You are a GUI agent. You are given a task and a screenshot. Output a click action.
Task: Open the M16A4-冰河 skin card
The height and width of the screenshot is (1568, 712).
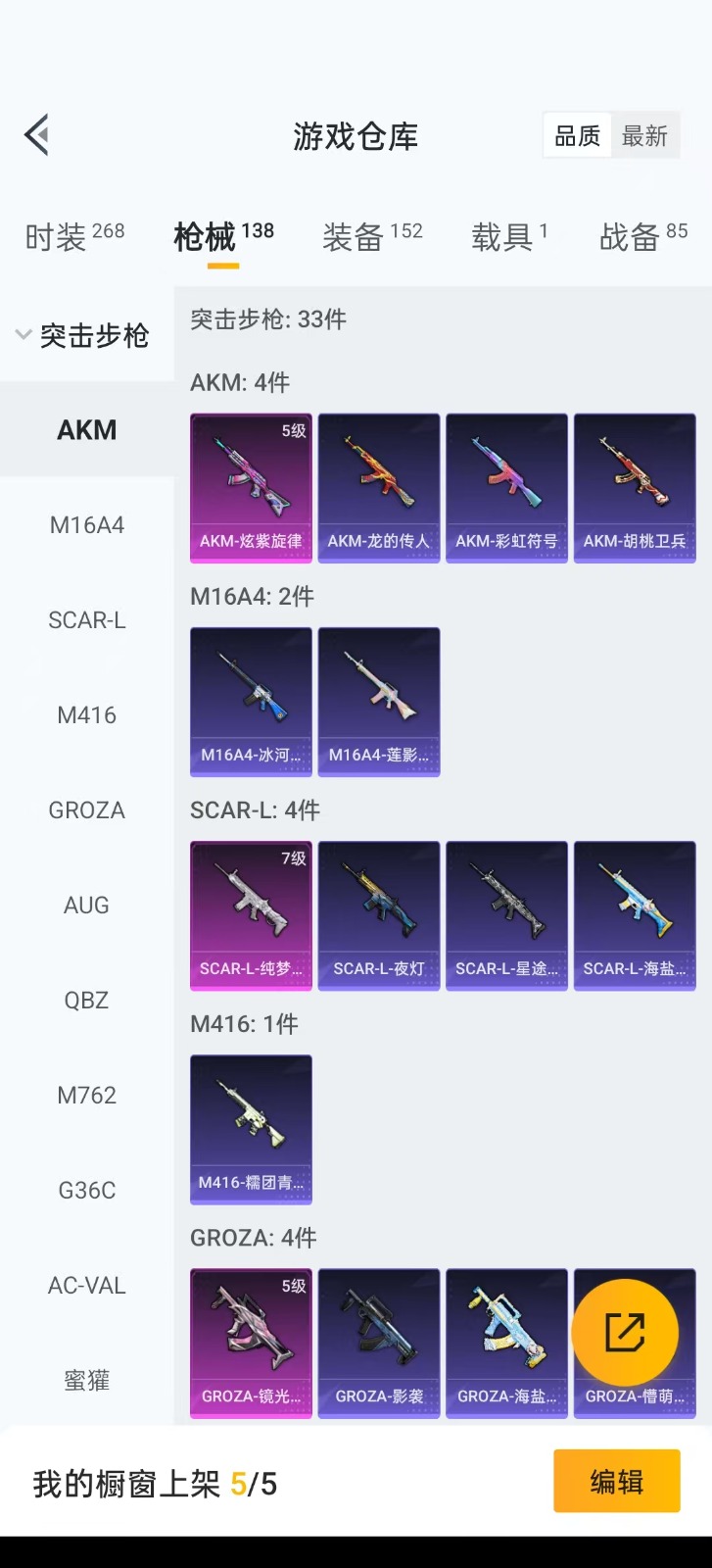[251, 701]
